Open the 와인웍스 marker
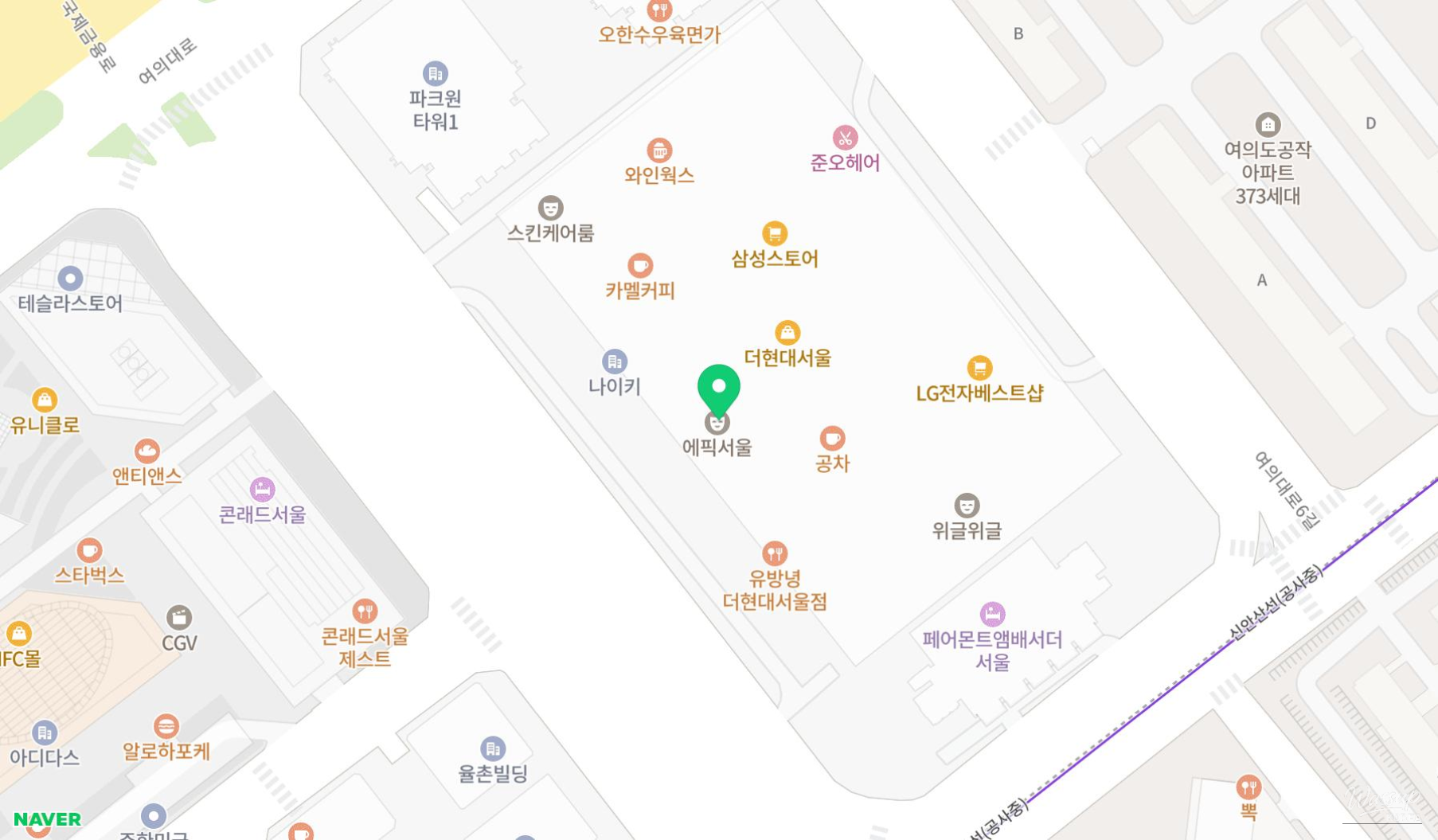The image size is (1438, 840). (x=659, y=150)
